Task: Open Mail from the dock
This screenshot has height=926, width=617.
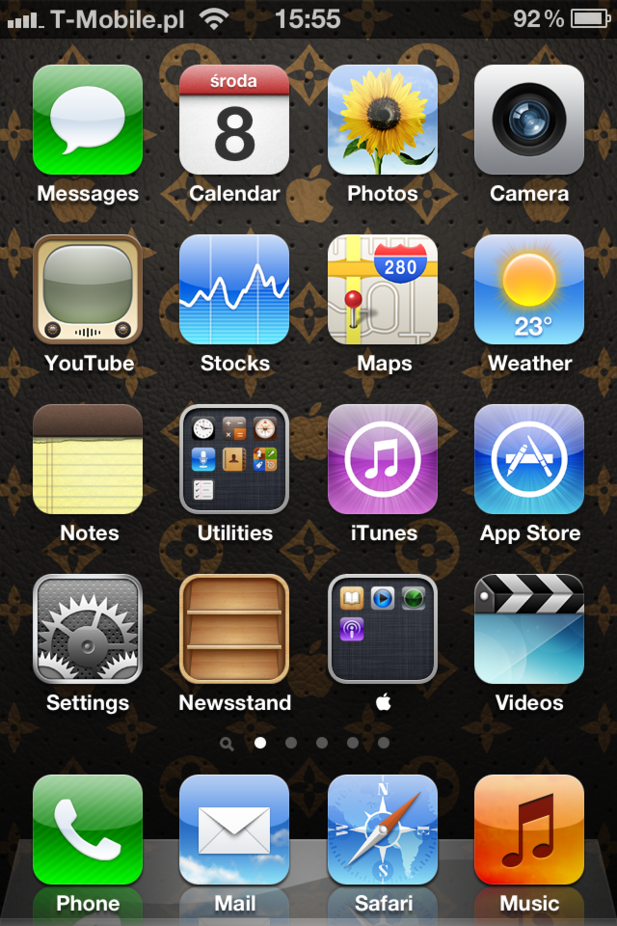Action: [234, 830]
